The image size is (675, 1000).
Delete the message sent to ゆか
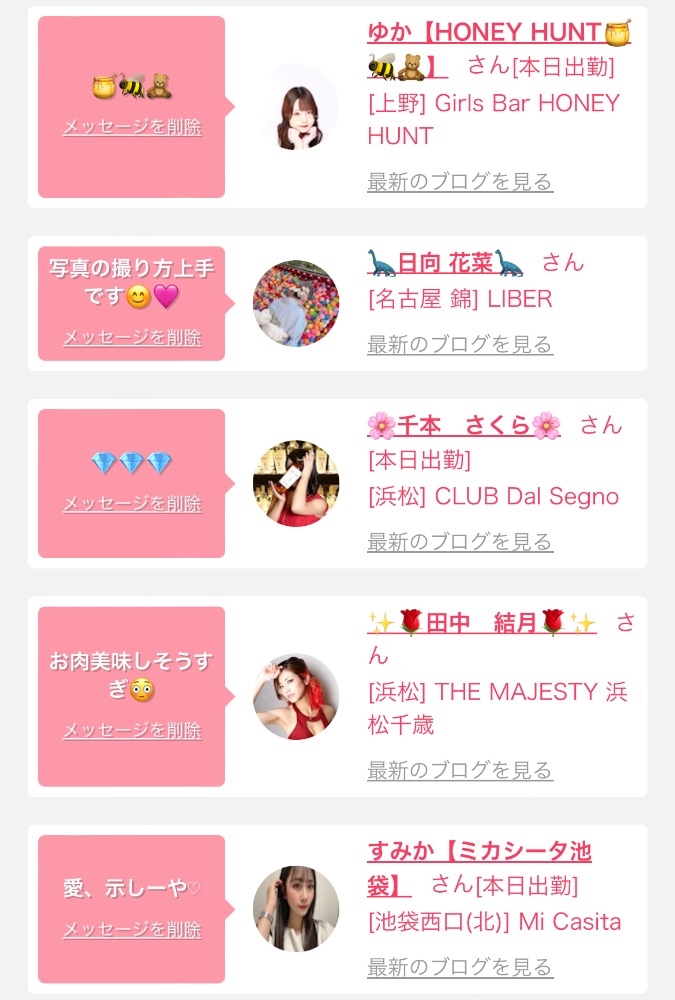click(132, 127)
